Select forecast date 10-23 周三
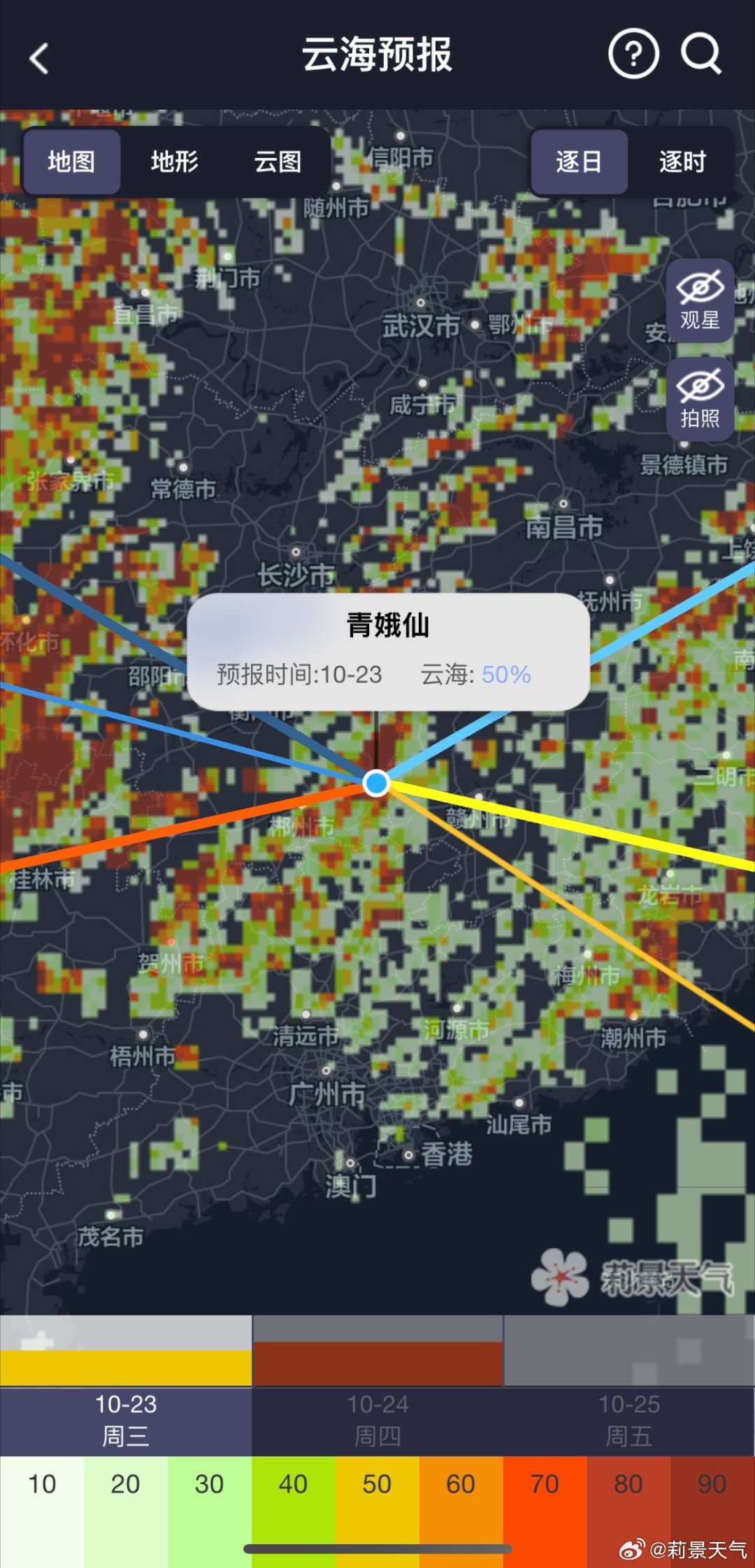Screen dimensions: 755x1568 (126, 1420)
